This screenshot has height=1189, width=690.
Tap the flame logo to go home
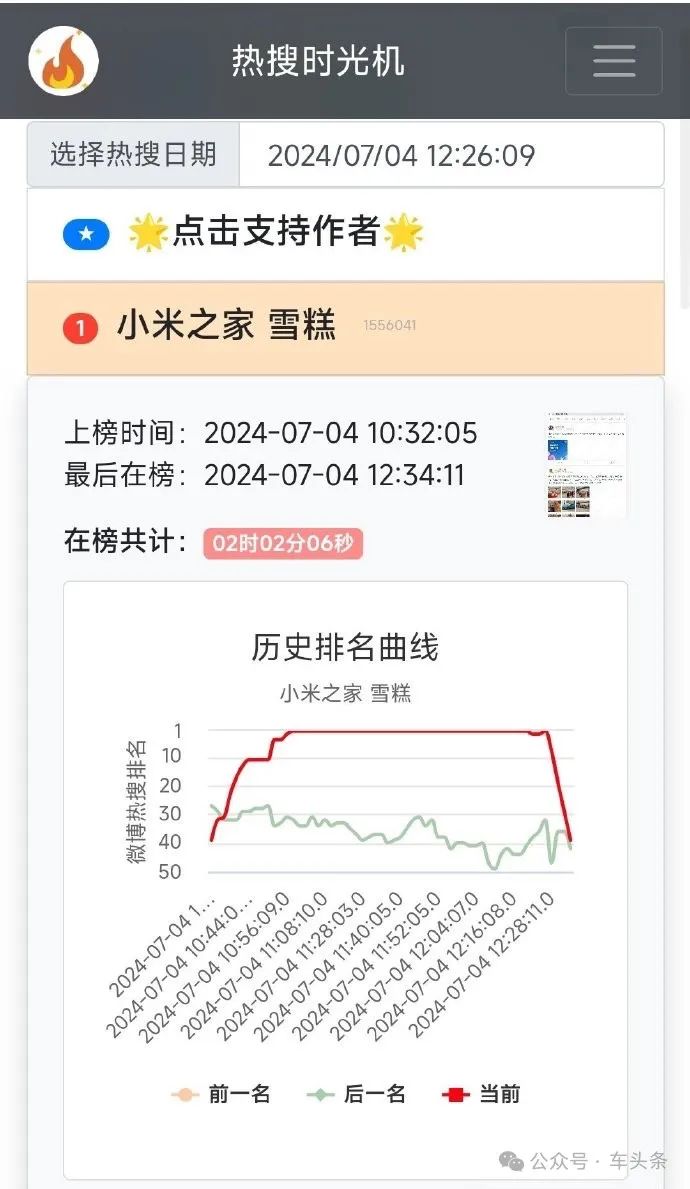pos(64,61)
